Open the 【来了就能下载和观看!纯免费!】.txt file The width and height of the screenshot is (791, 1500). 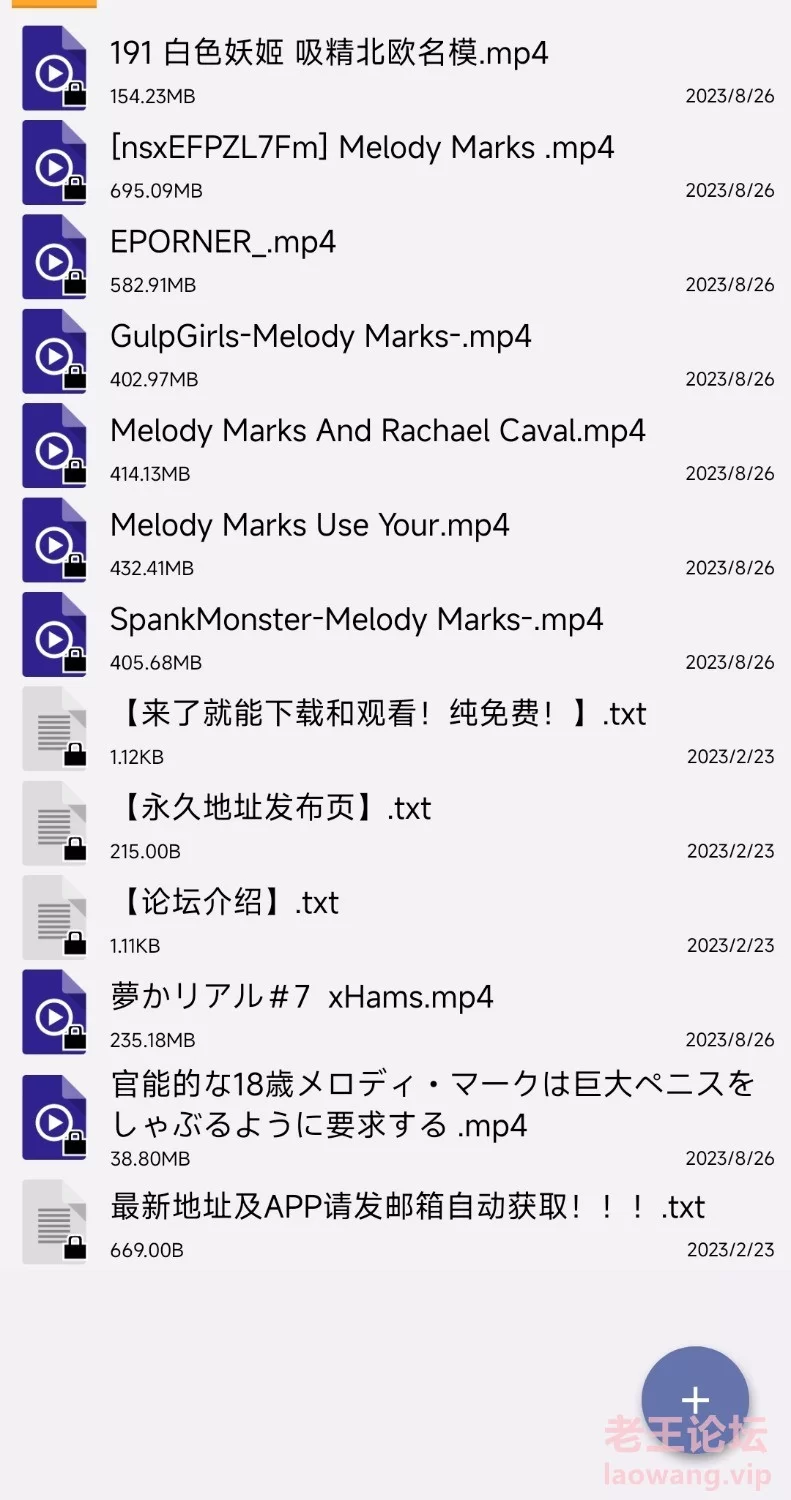378,714
